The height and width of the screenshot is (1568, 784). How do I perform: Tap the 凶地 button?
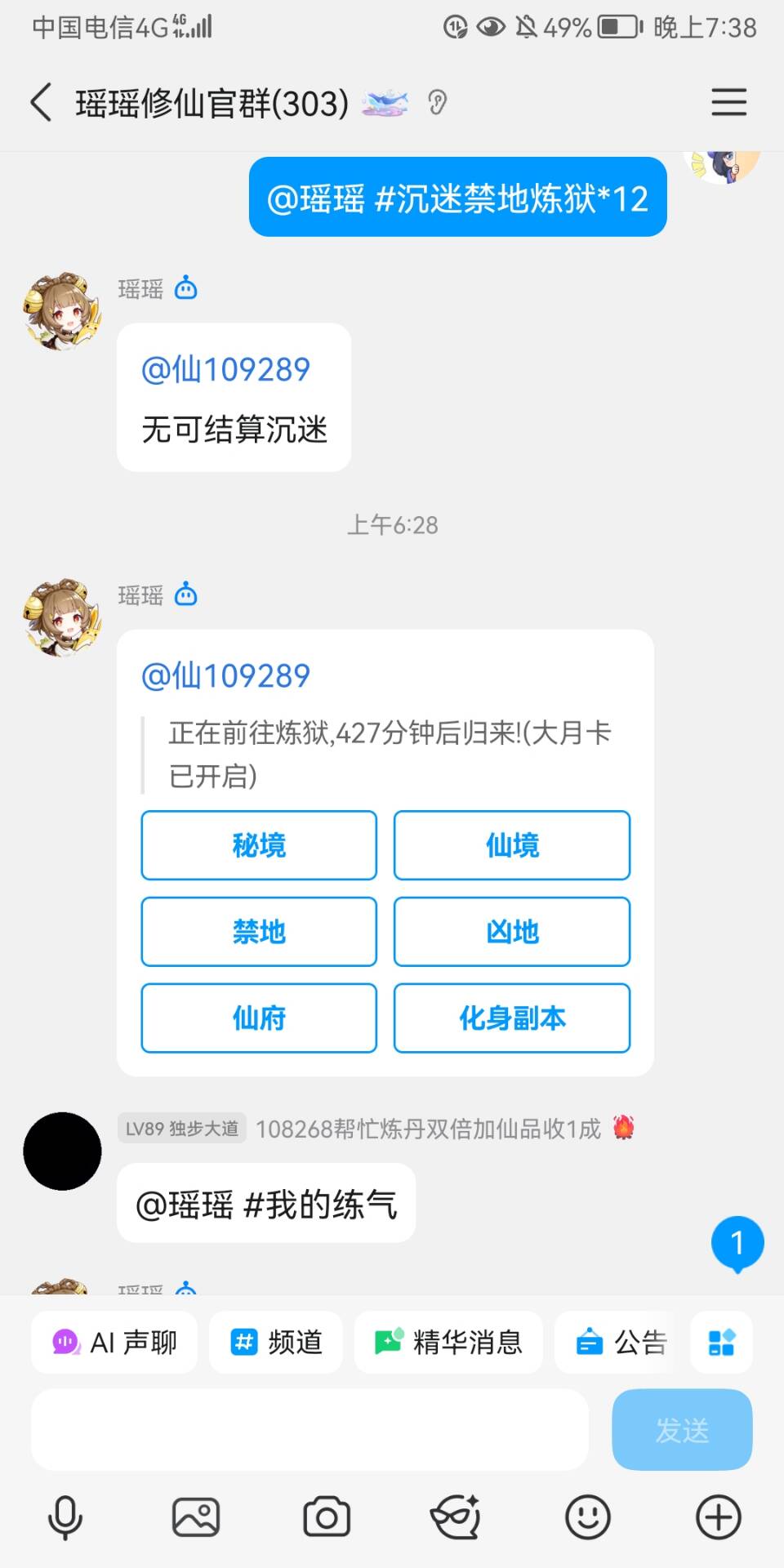pos(512,932)
